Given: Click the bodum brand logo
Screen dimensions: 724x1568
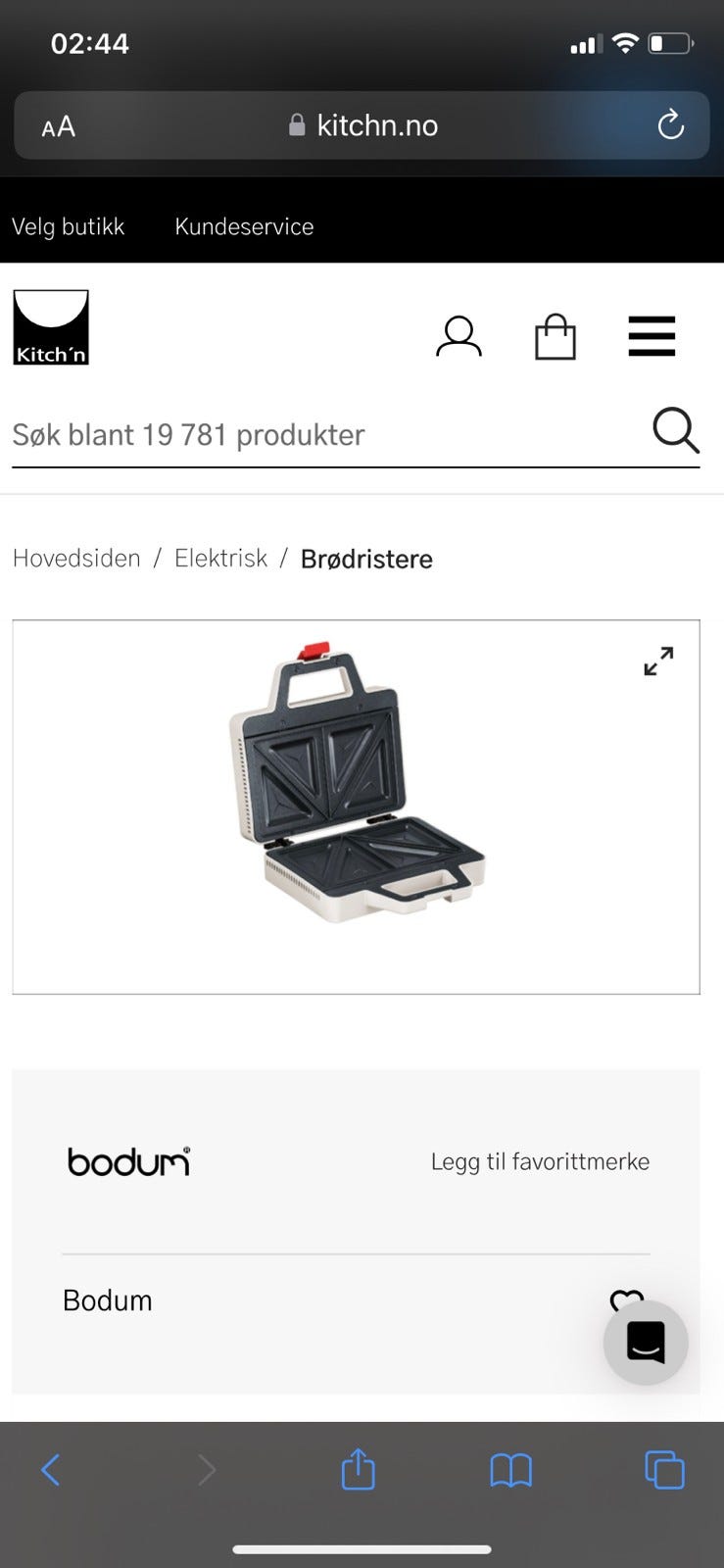Looking at the screenshot, I should (127, 1161).
